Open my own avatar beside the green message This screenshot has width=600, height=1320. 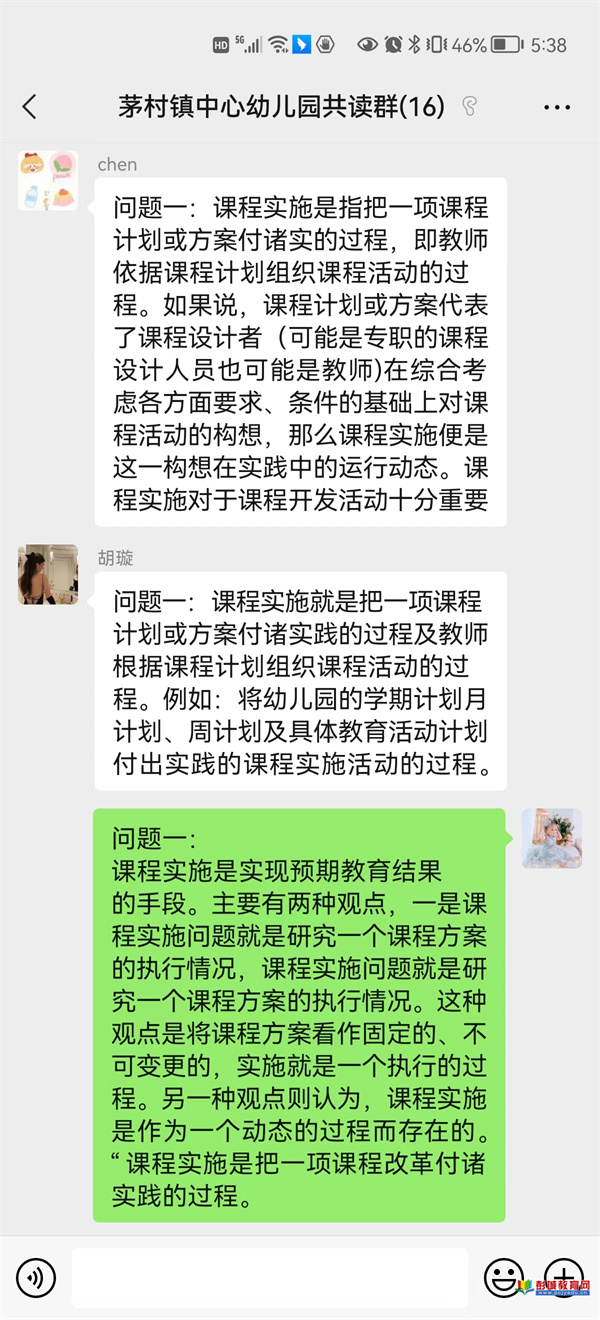click(552, 838)
